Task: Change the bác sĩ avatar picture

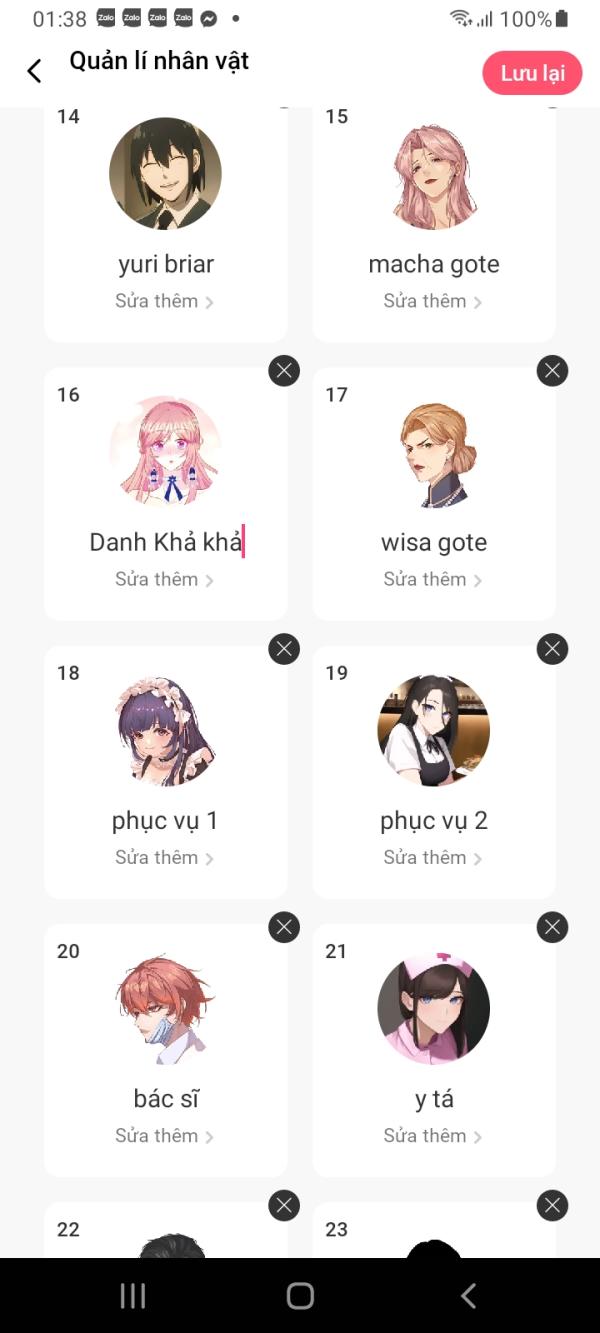Action: [165, 1008]
